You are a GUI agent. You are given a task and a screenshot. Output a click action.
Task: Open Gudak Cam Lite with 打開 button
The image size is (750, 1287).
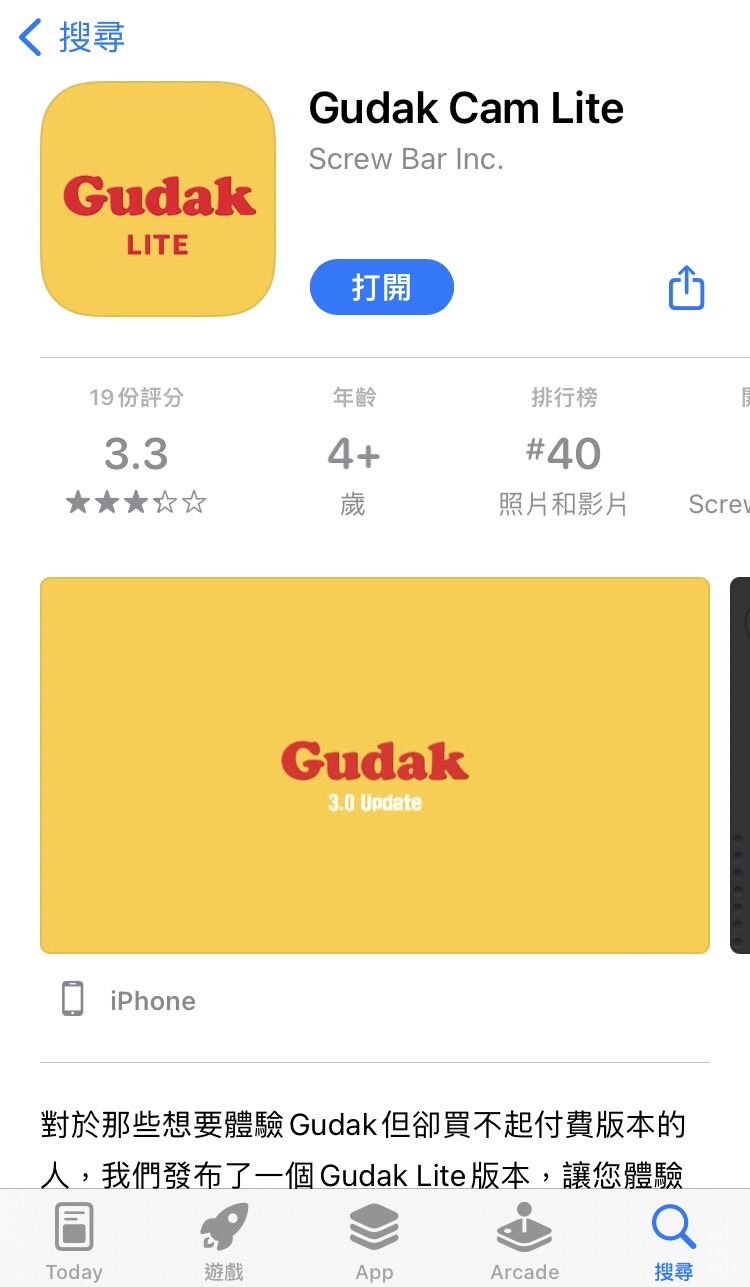(x=381, y=287)
